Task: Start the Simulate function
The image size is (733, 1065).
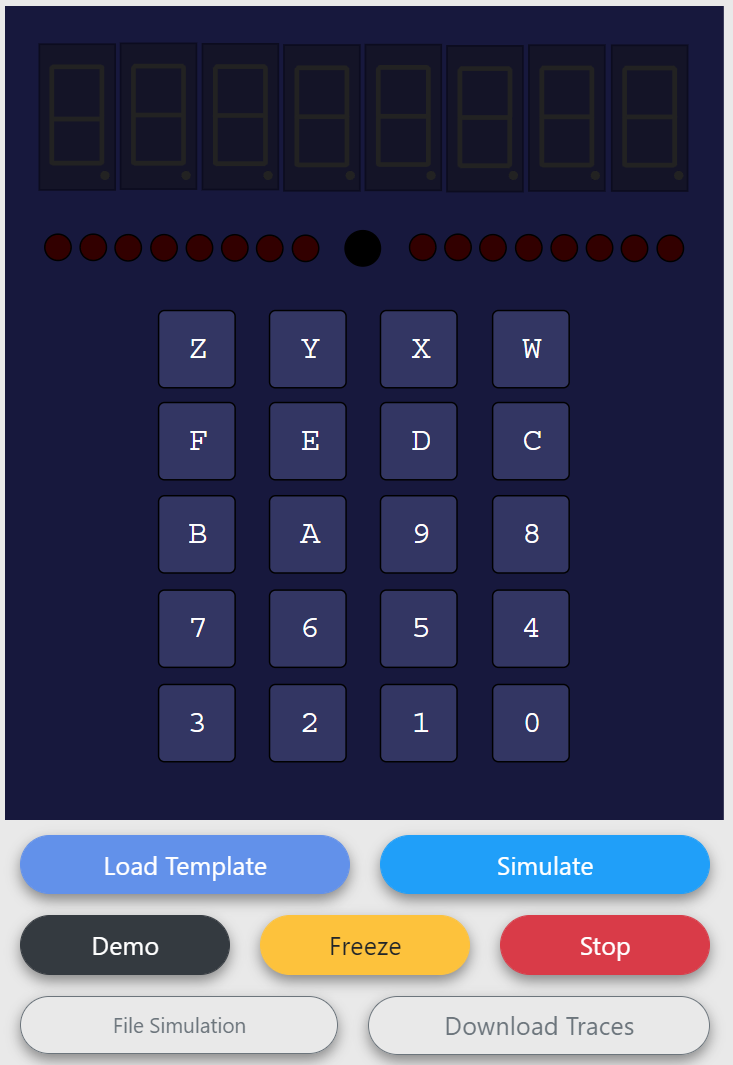Action: [545, 865]
